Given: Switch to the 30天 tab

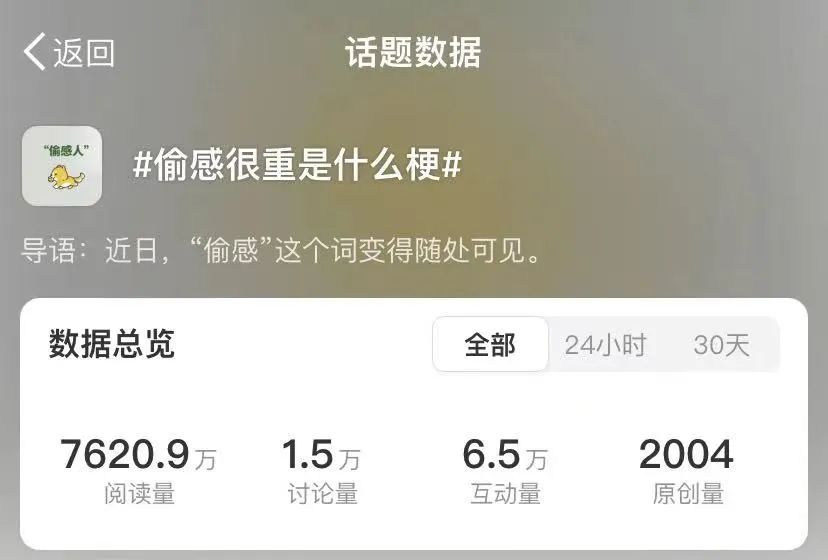Looking at the screenshot, I should tap(721, 345).
